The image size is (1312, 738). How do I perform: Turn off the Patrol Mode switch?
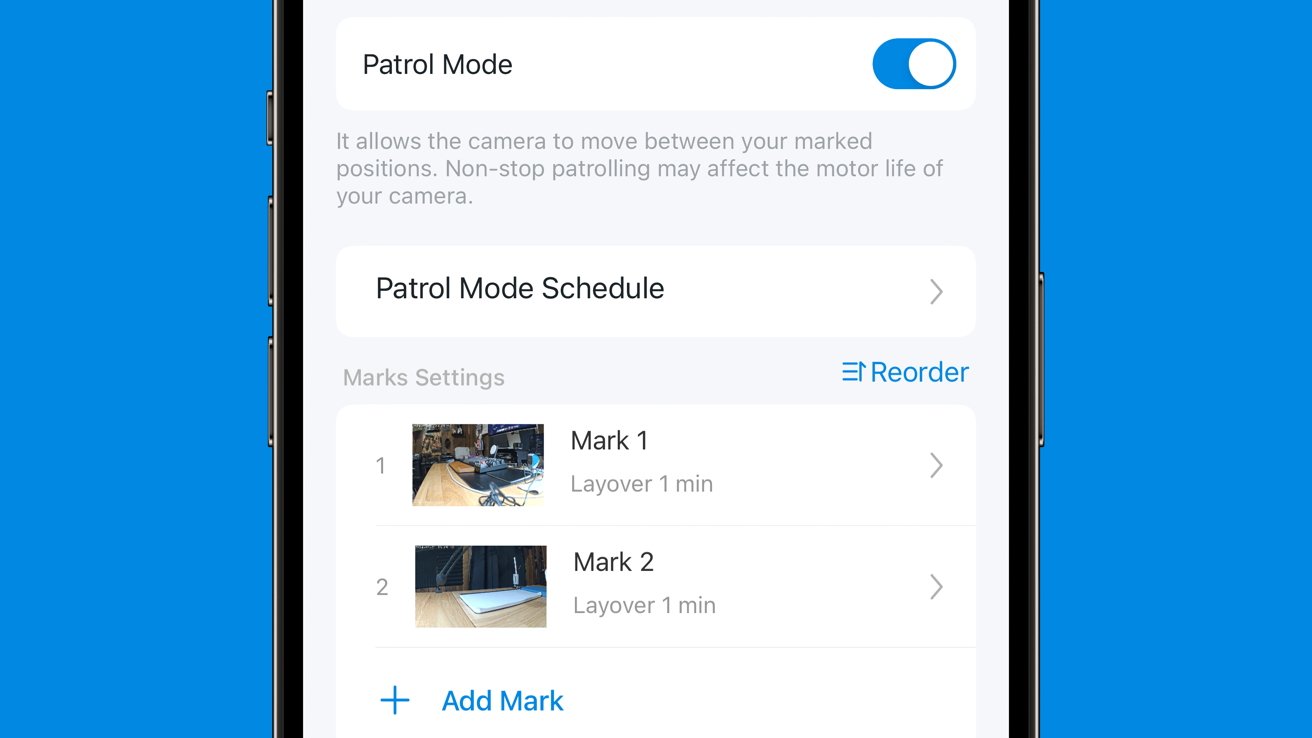913,64
